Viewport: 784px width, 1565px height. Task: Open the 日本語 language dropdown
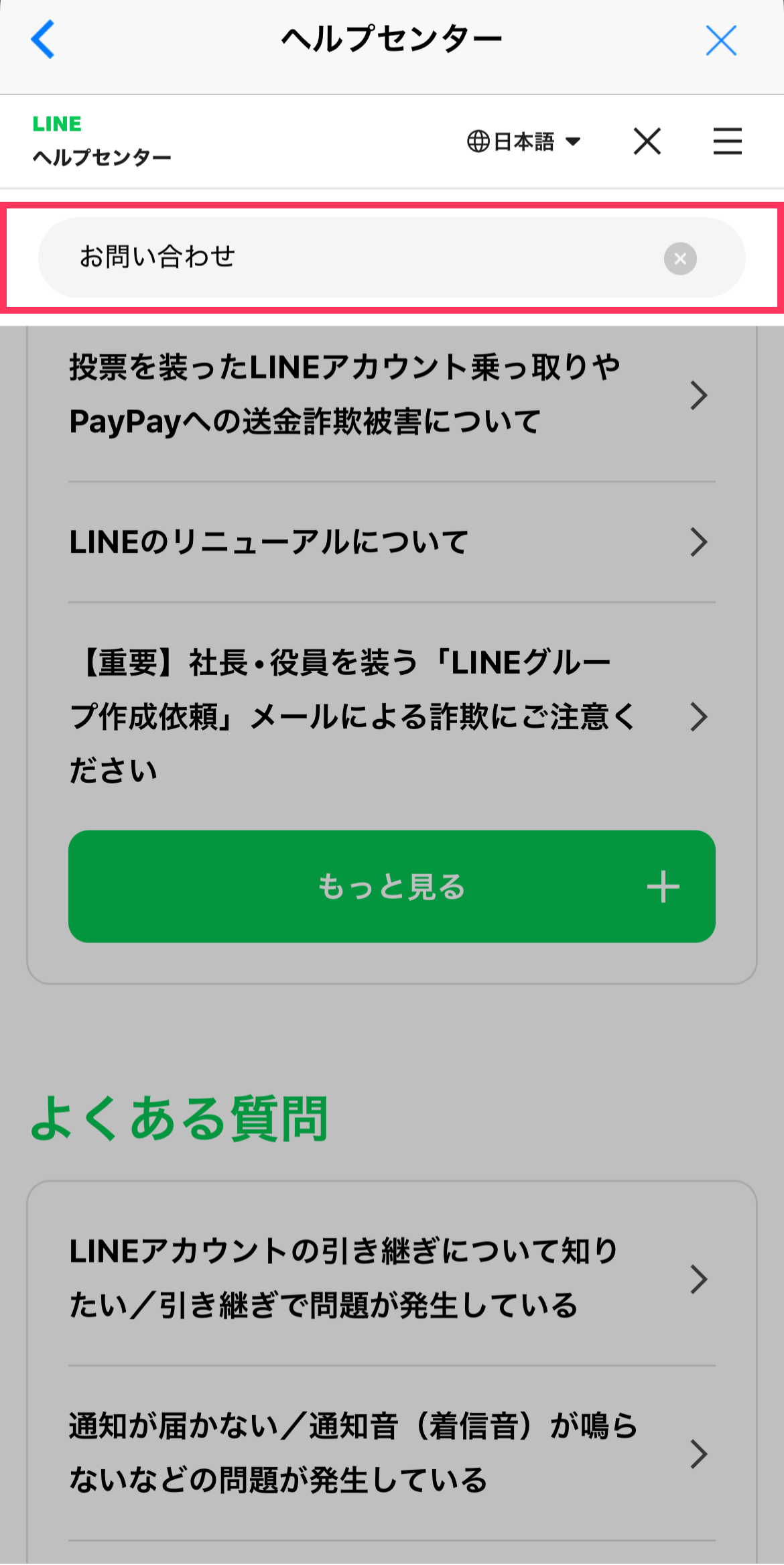pyautogui.click(x=523, y=141)
